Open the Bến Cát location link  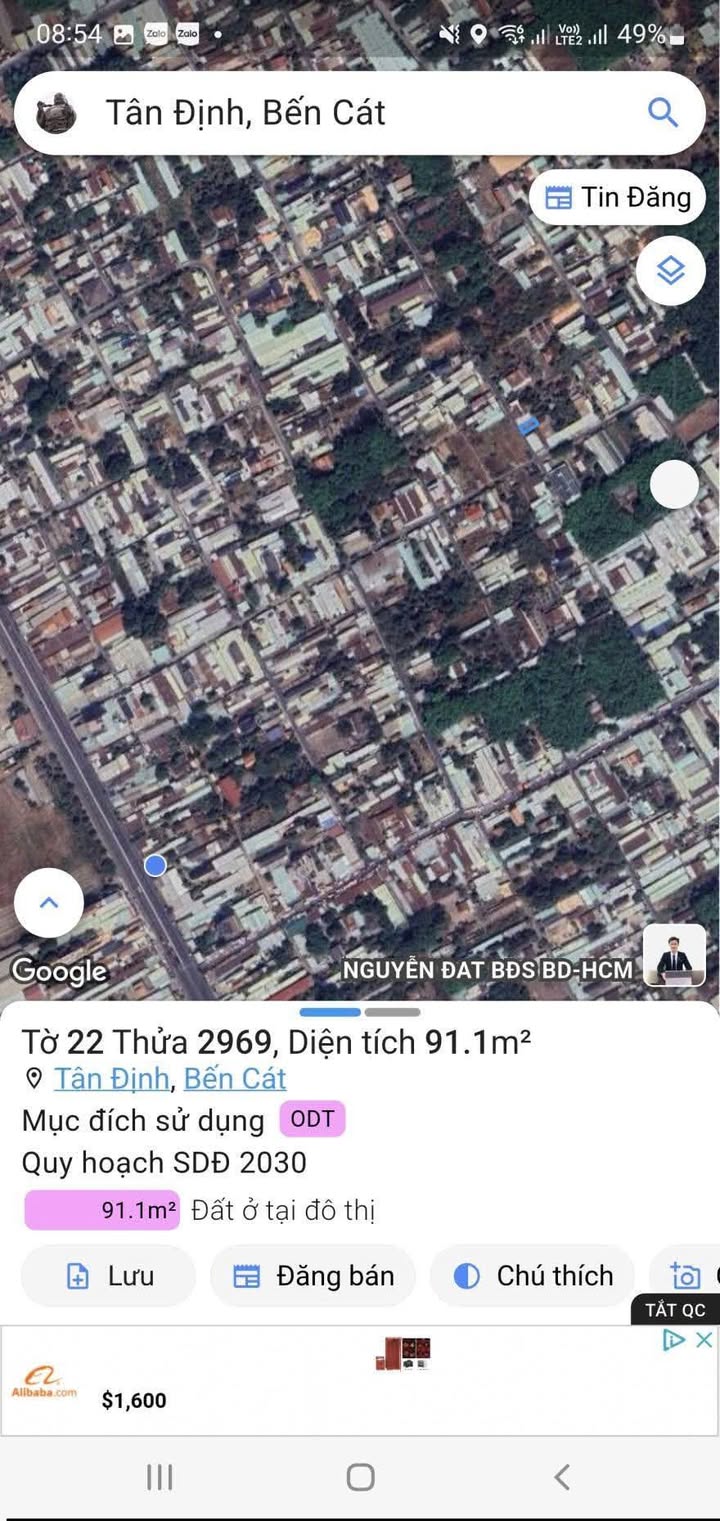pyautogui.click(x=235, y=1079)
